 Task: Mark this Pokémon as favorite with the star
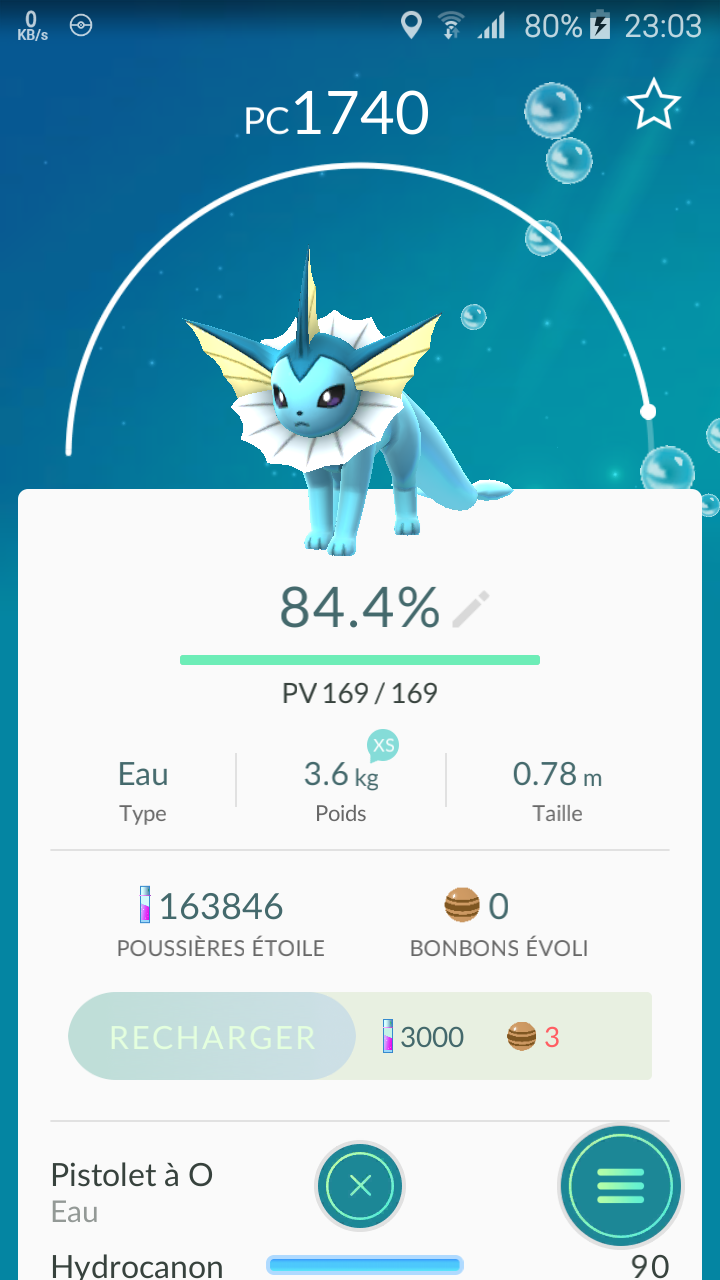(654, 104)
